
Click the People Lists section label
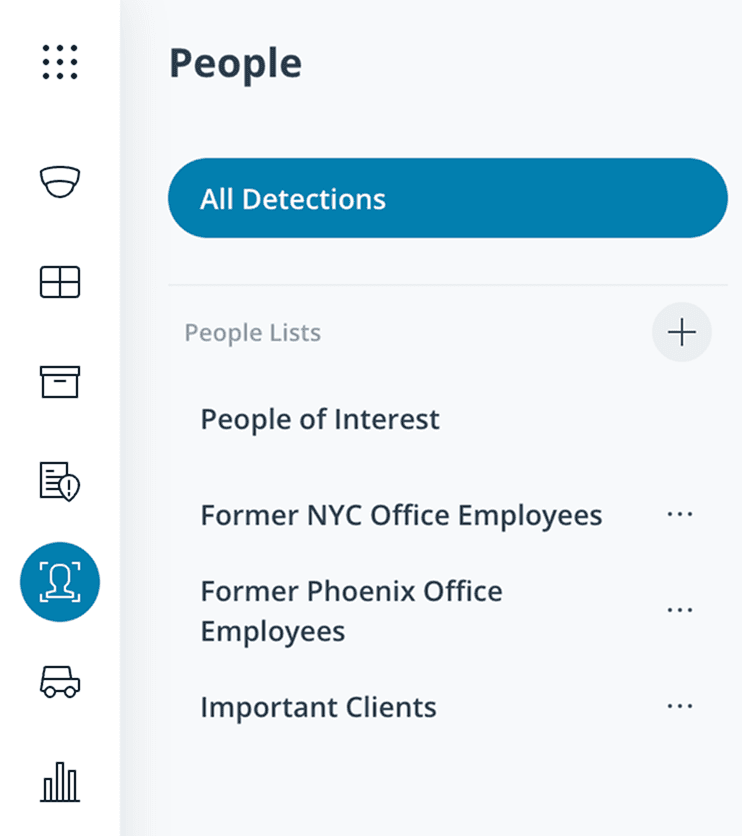coord(252,332)
